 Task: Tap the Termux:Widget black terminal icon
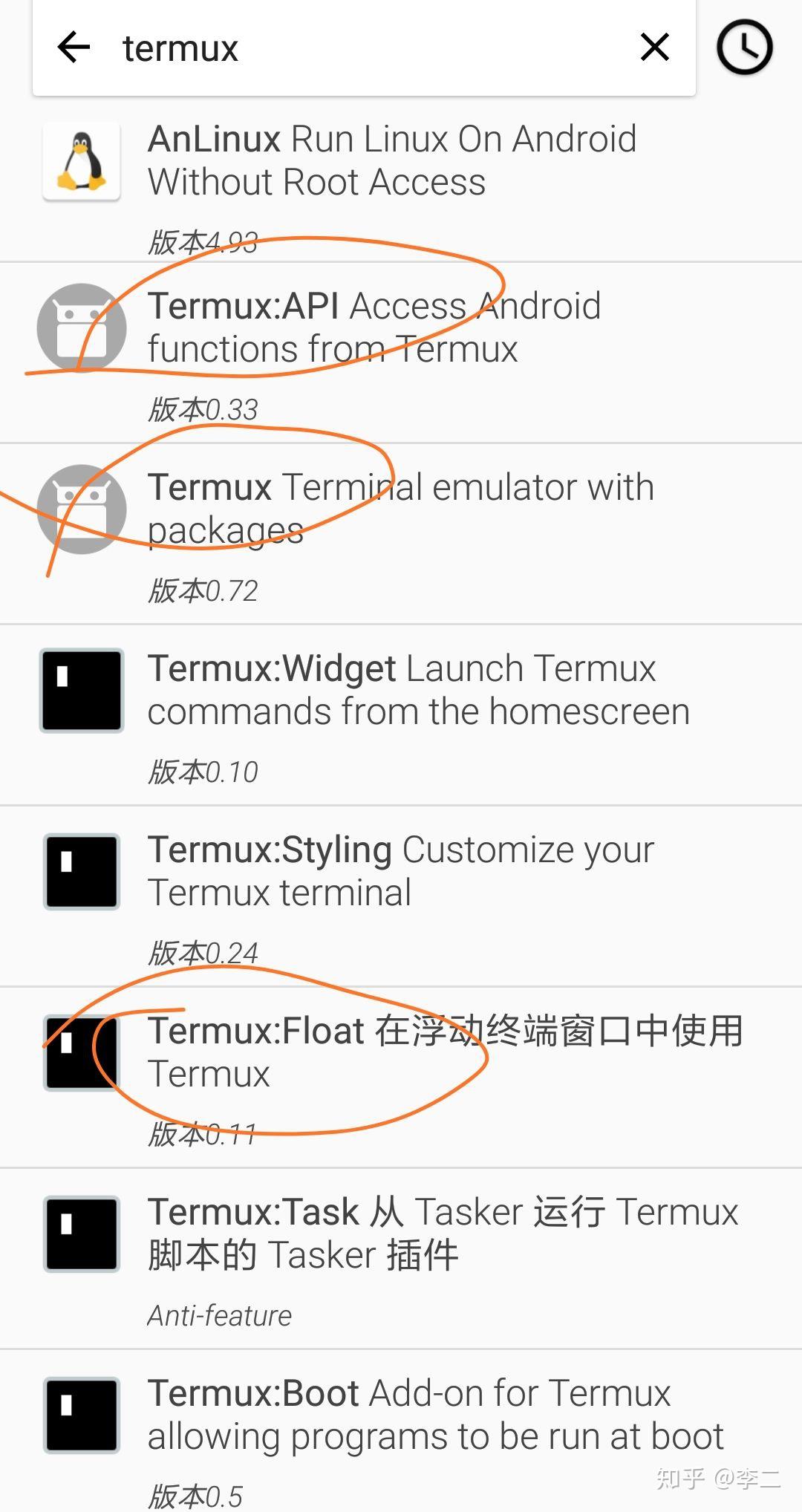81,690
